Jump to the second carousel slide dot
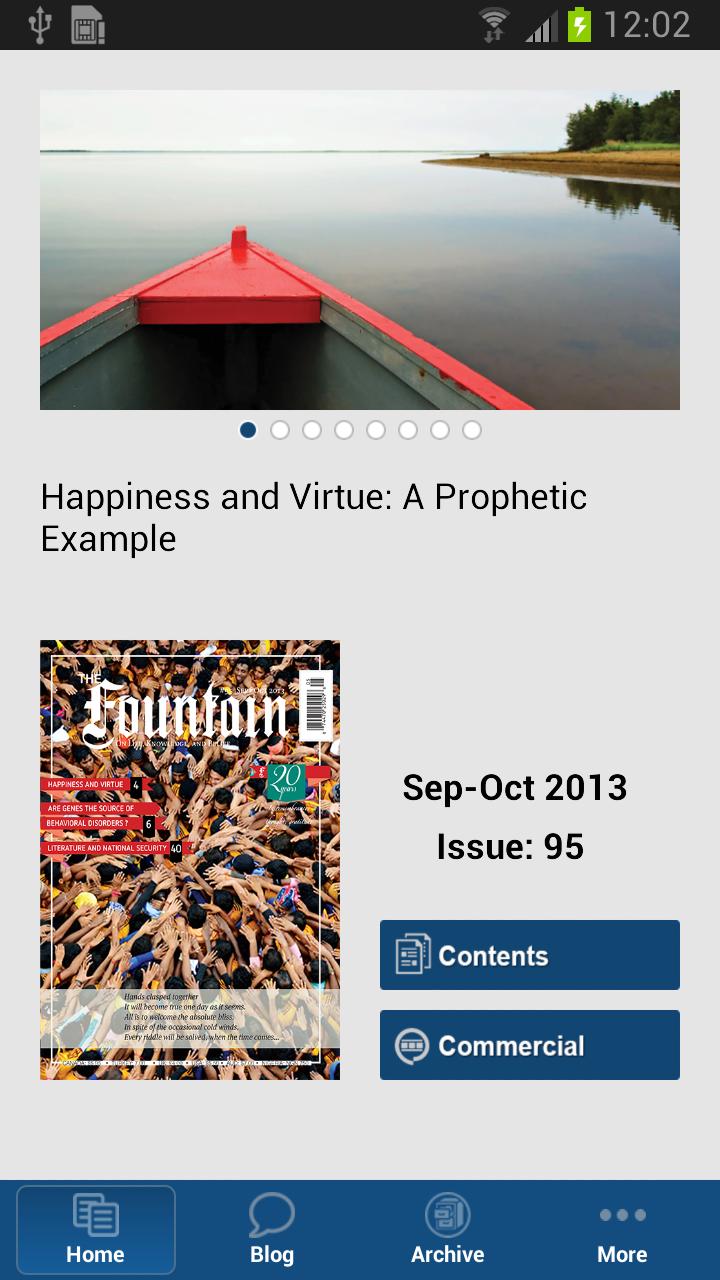 [280, 430]
